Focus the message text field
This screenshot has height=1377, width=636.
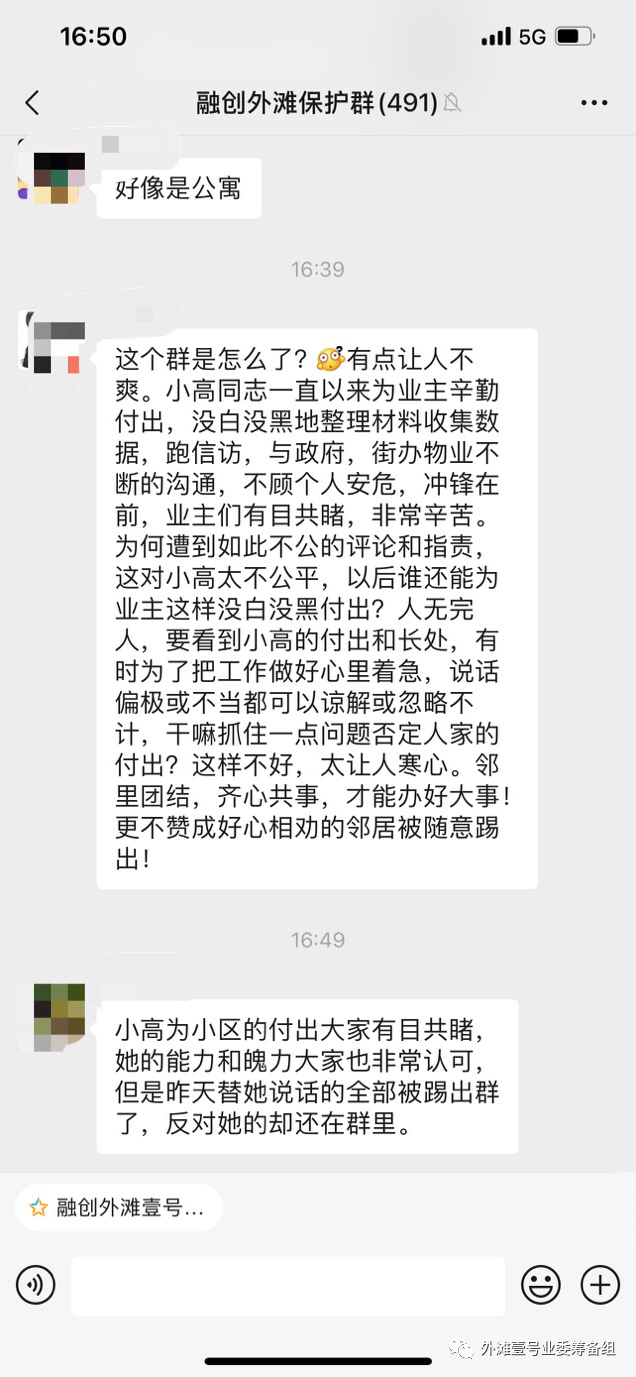[288, 1285]
